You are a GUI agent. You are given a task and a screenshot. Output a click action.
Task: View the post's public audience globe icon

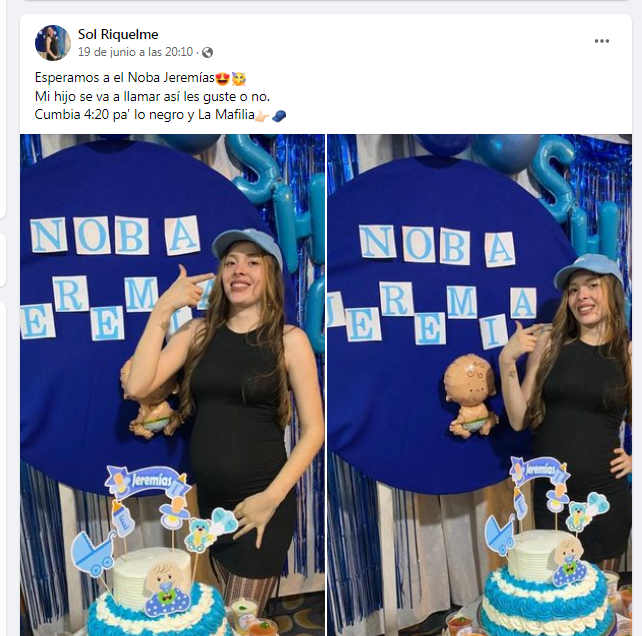pyautogui.click(x=207, y=52)
